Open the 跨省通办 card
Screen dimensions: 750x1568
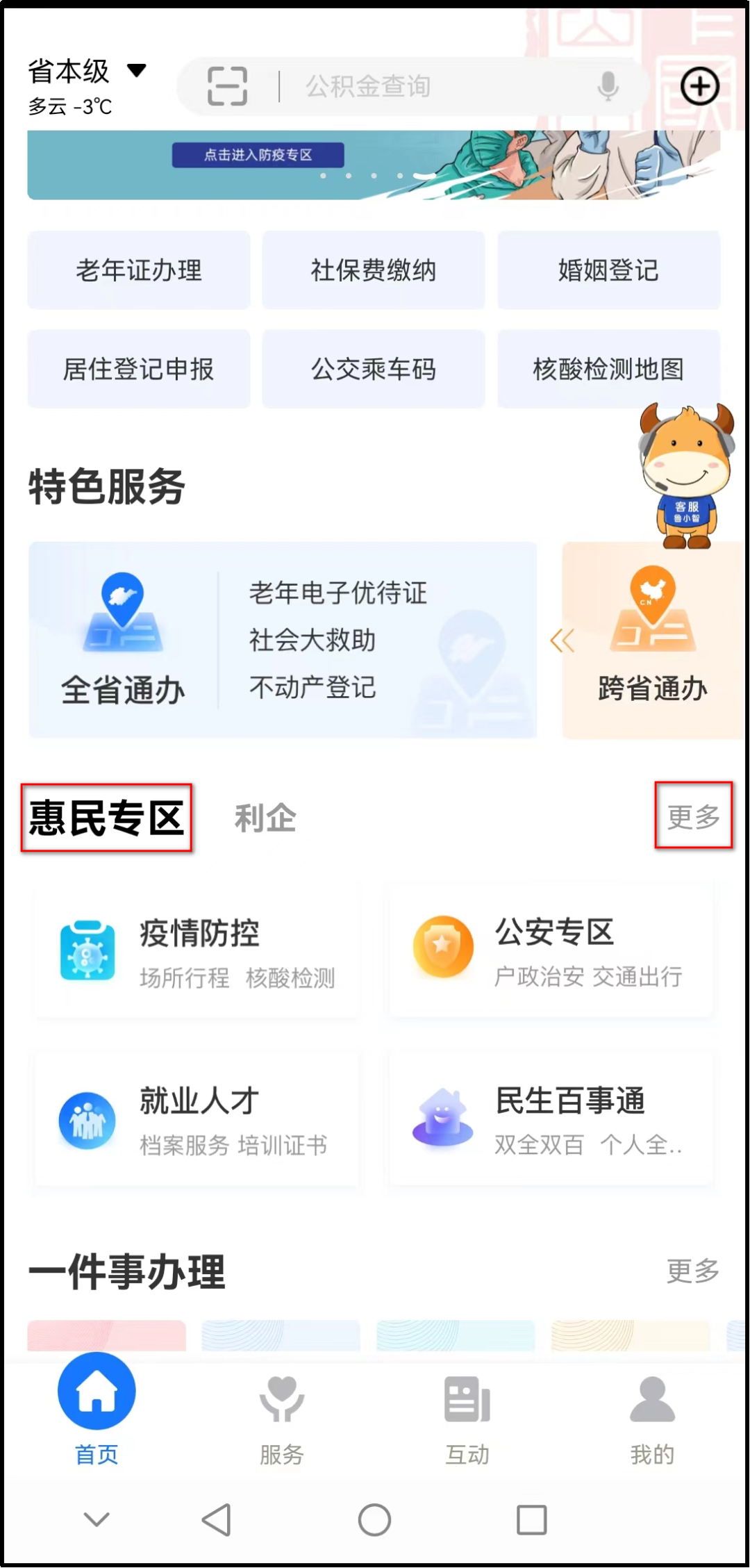click(x=653, y=640)
